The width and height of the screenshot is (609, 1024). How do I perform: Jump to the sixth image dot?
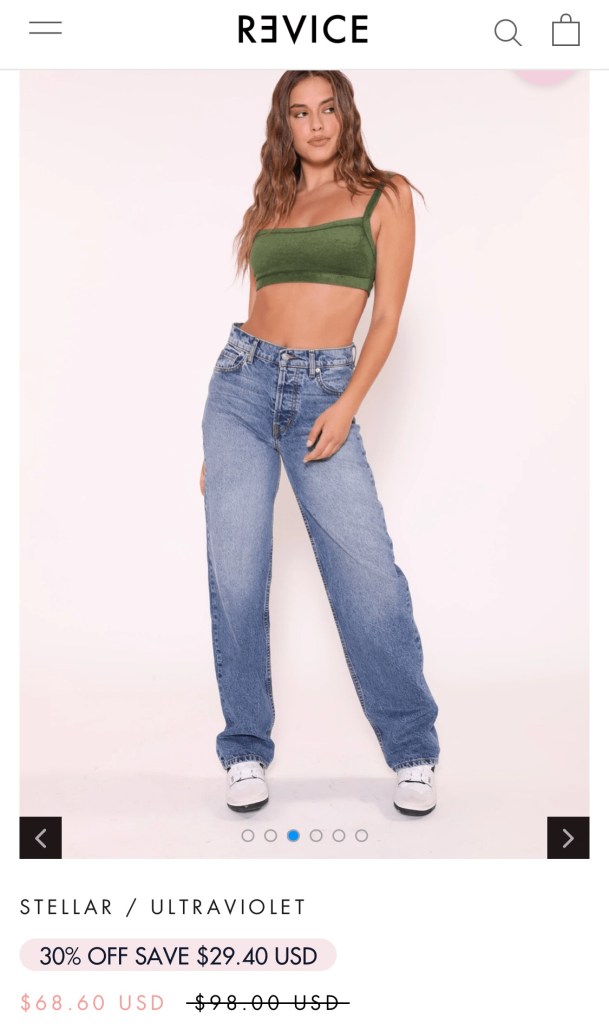[361, 835]
